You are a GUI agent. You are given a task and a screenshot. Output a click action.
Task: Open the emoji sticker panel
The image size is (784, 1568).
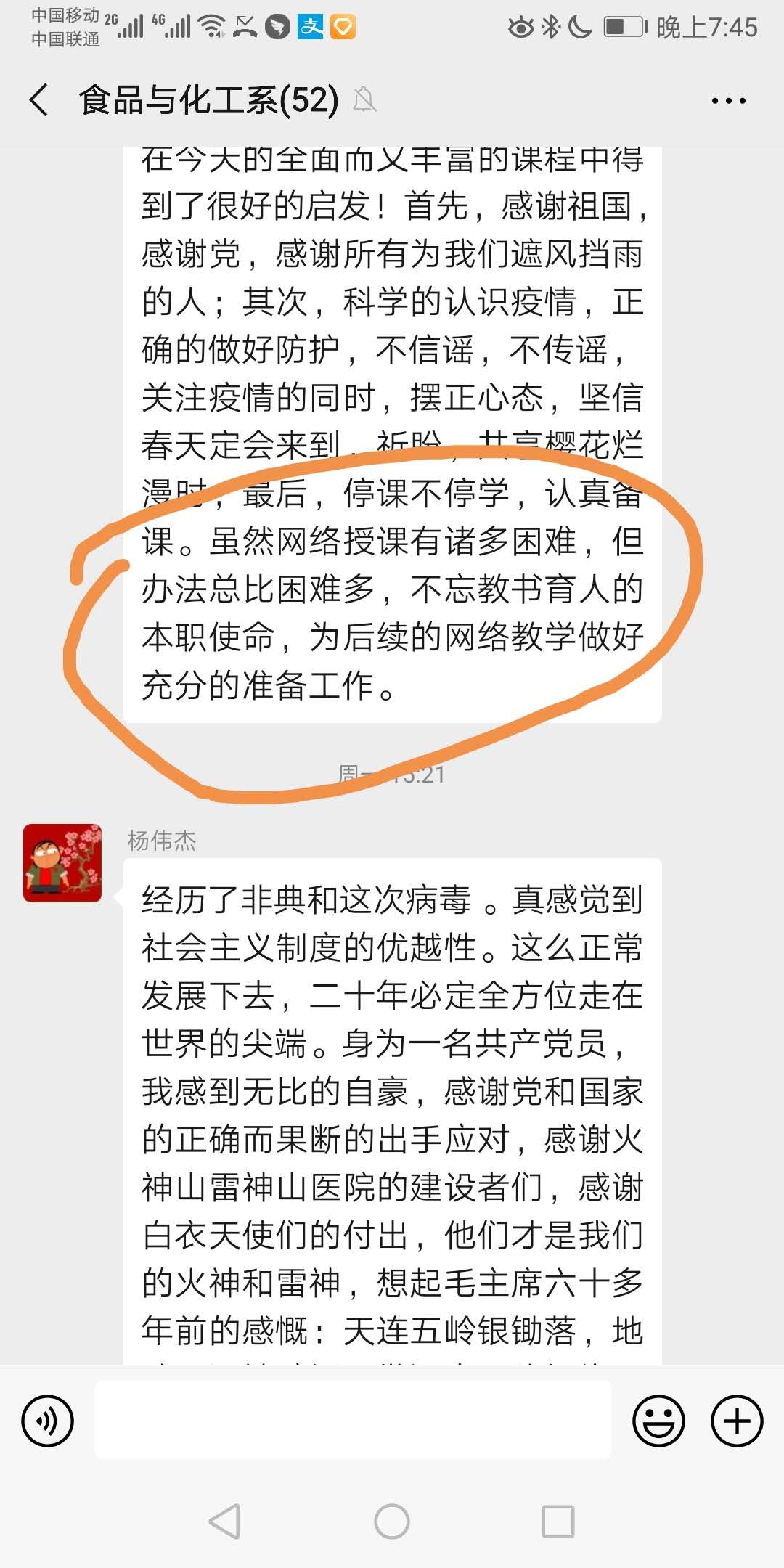658,1421
